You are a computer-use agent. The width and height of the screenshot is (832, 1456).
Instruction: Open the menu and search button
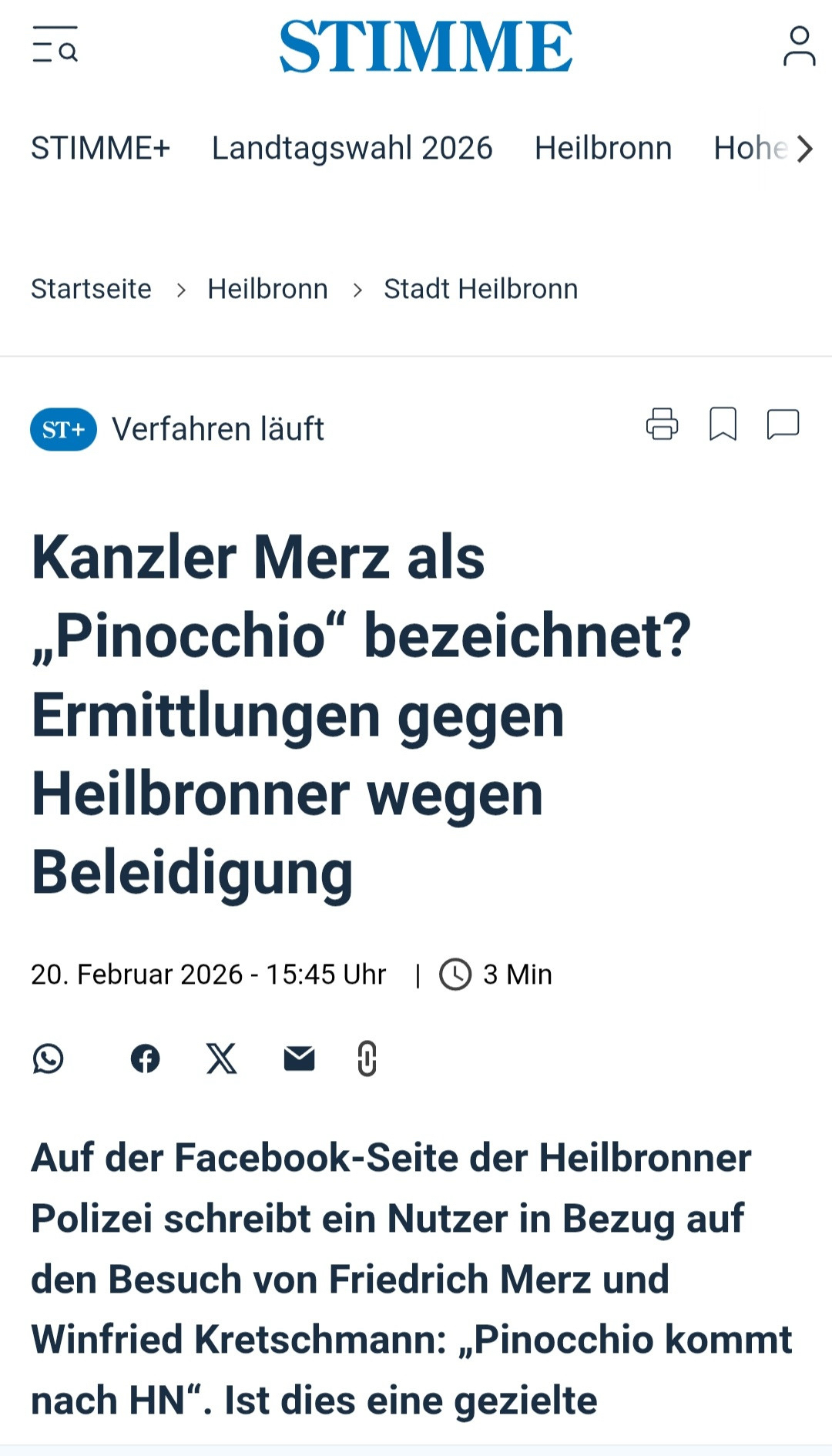click(55, 45)
